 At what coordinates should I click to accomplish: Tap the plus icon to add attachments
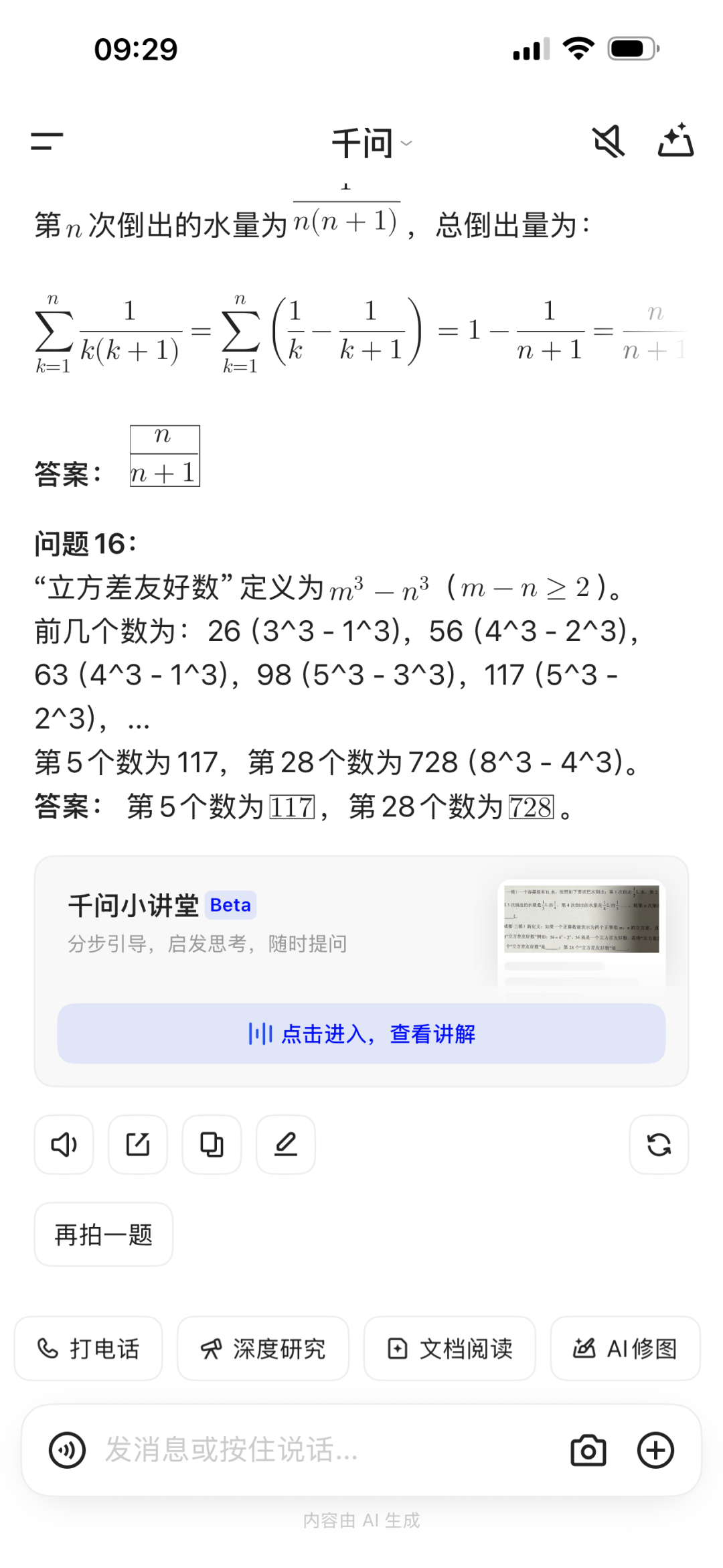(x=657, y=1449)
